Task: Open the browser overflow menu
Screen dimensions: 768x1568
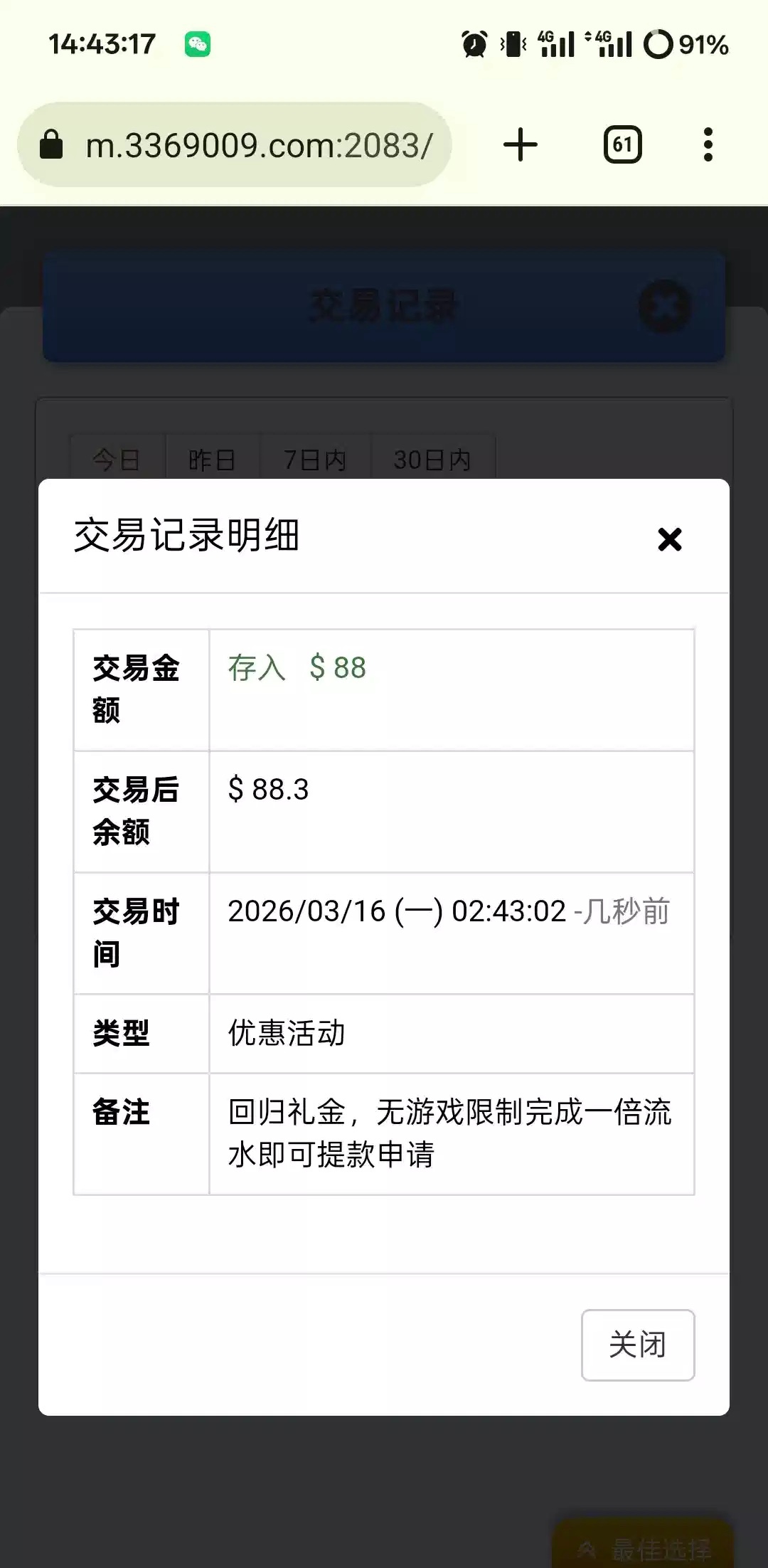Action: pyautogui.click(x=708, y=145)
